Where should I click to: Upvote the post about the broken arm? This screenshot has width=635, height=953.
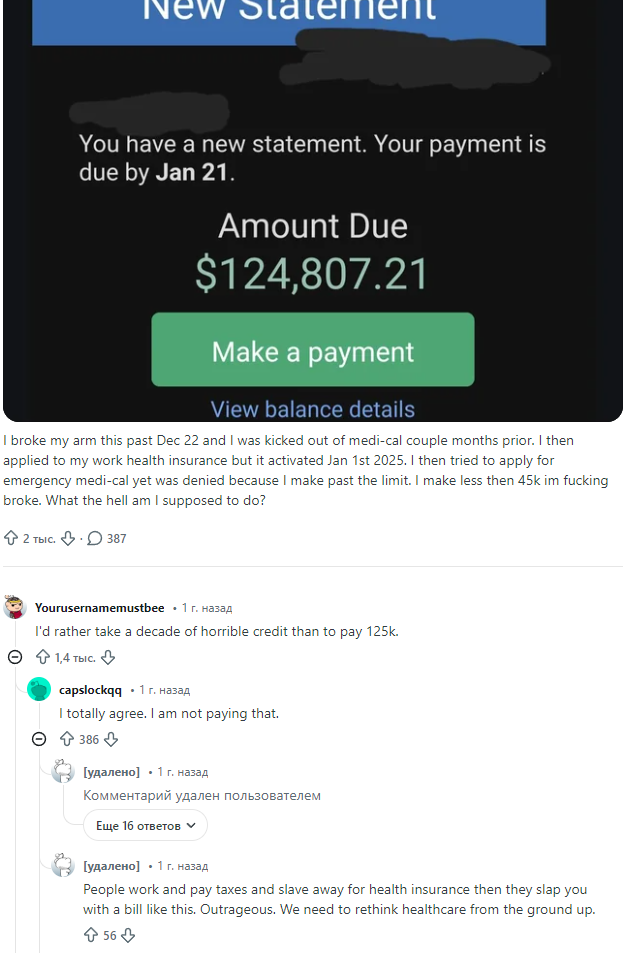tap(11, 538)
